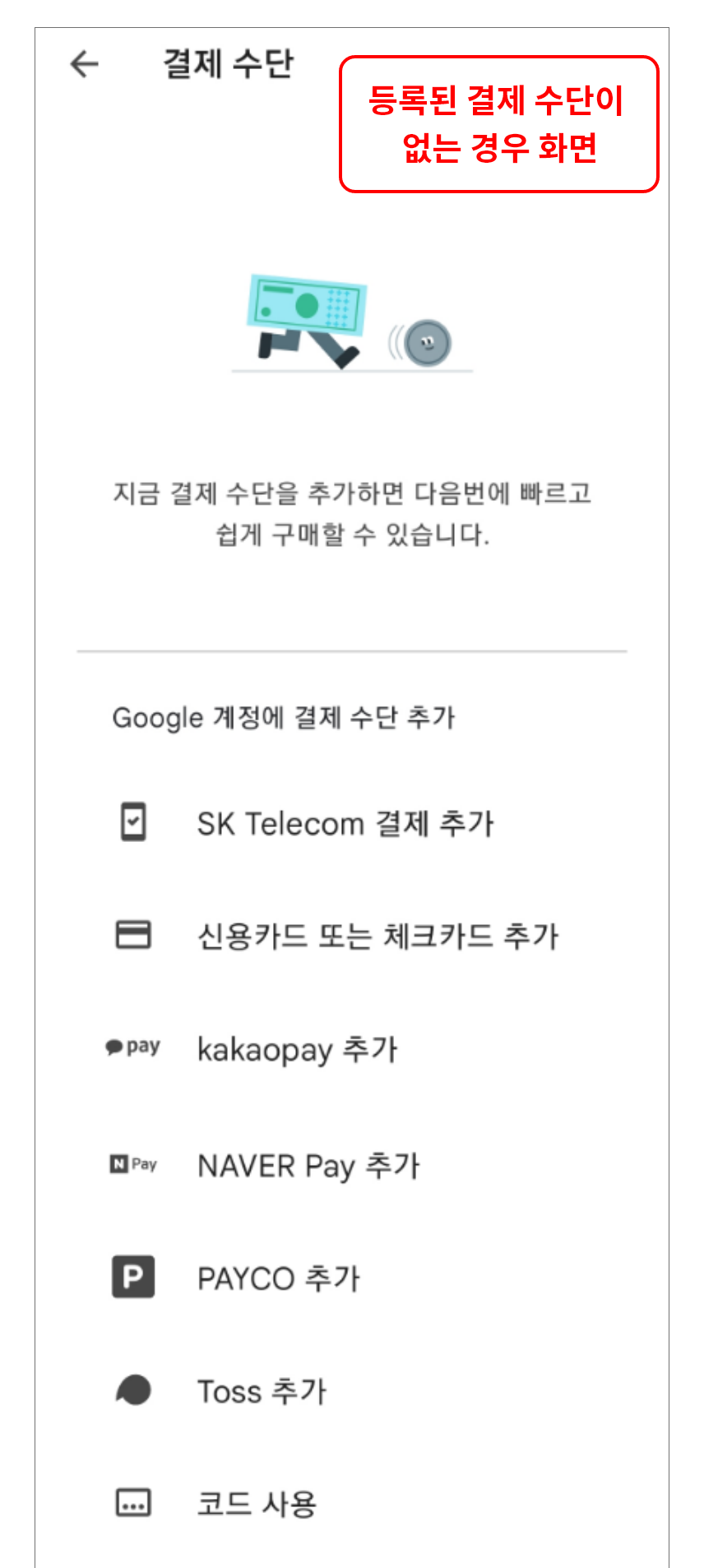Viewport: 704px width, 1568px height.
Task: Open 코드 사용 to redeem a code
Action: 257,1504
